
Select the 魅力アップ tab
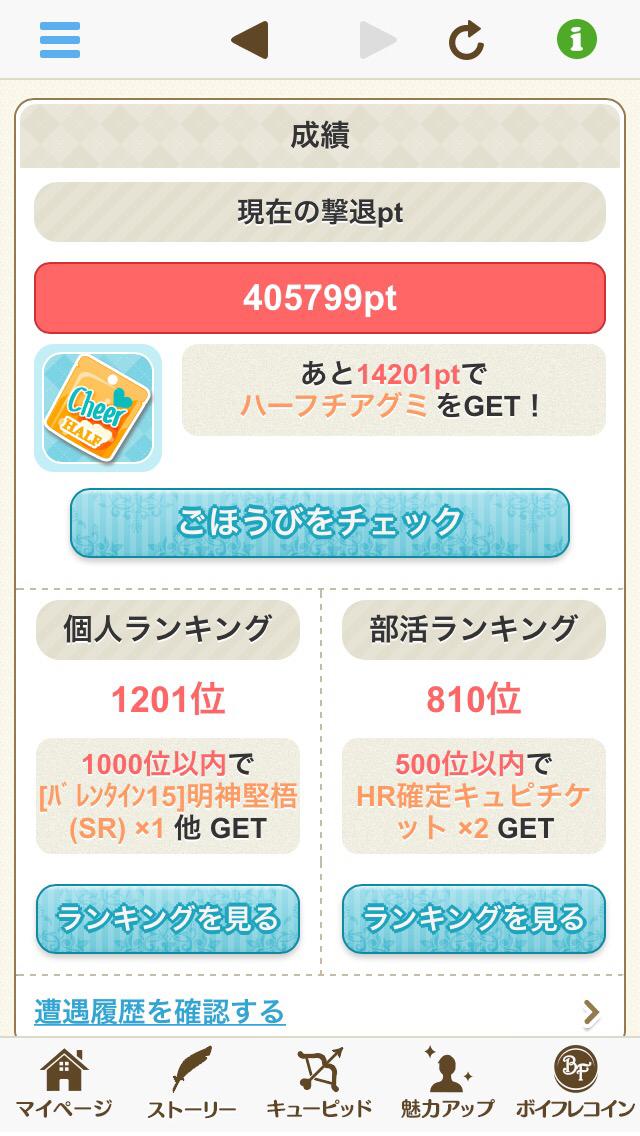tap(447, 1085)
